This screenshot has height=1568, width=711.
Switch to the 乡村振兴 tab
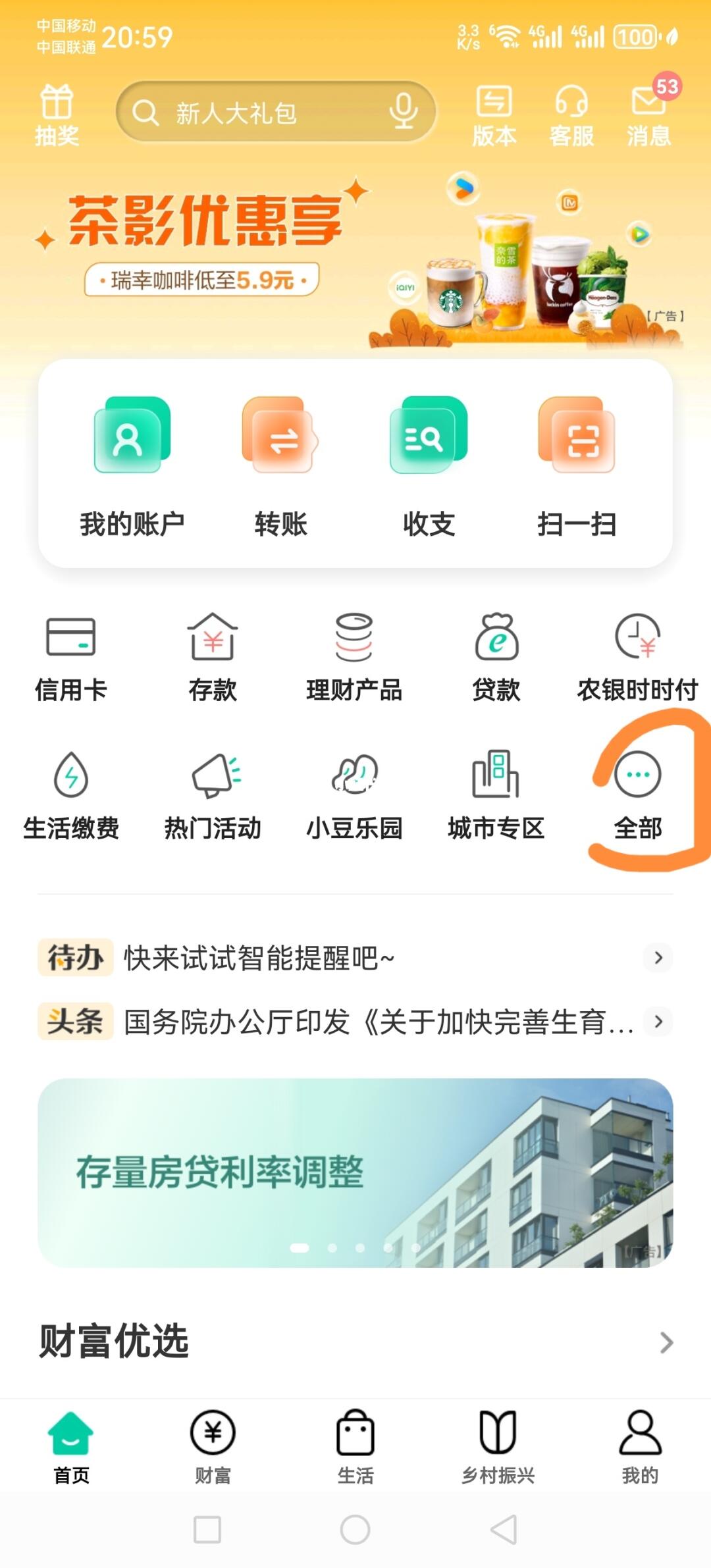click(498, 1442)
